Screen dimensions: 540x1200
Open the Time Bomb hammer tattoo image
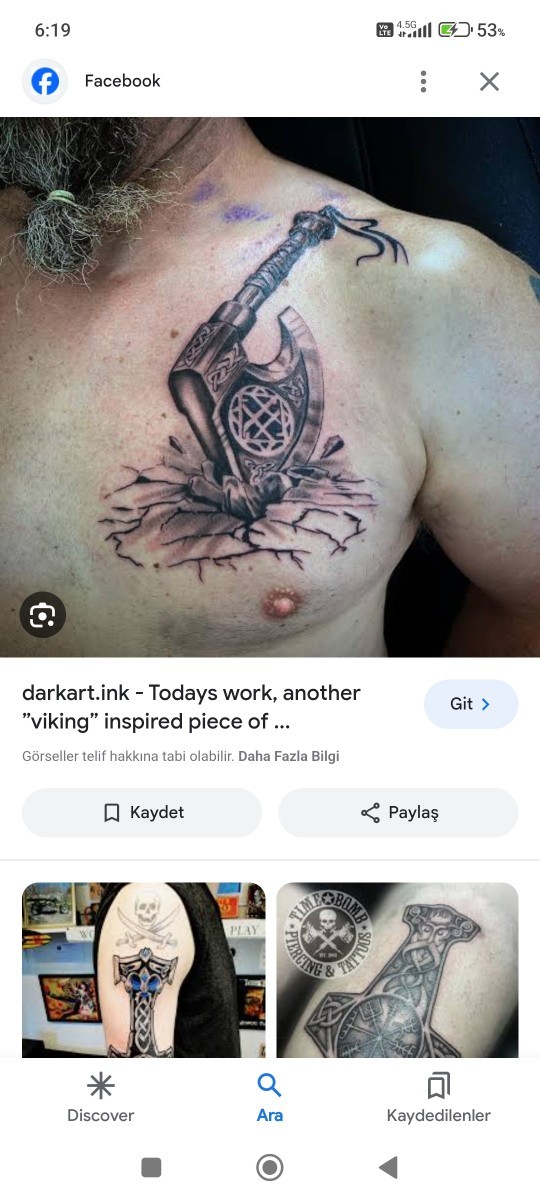point(397,970)
